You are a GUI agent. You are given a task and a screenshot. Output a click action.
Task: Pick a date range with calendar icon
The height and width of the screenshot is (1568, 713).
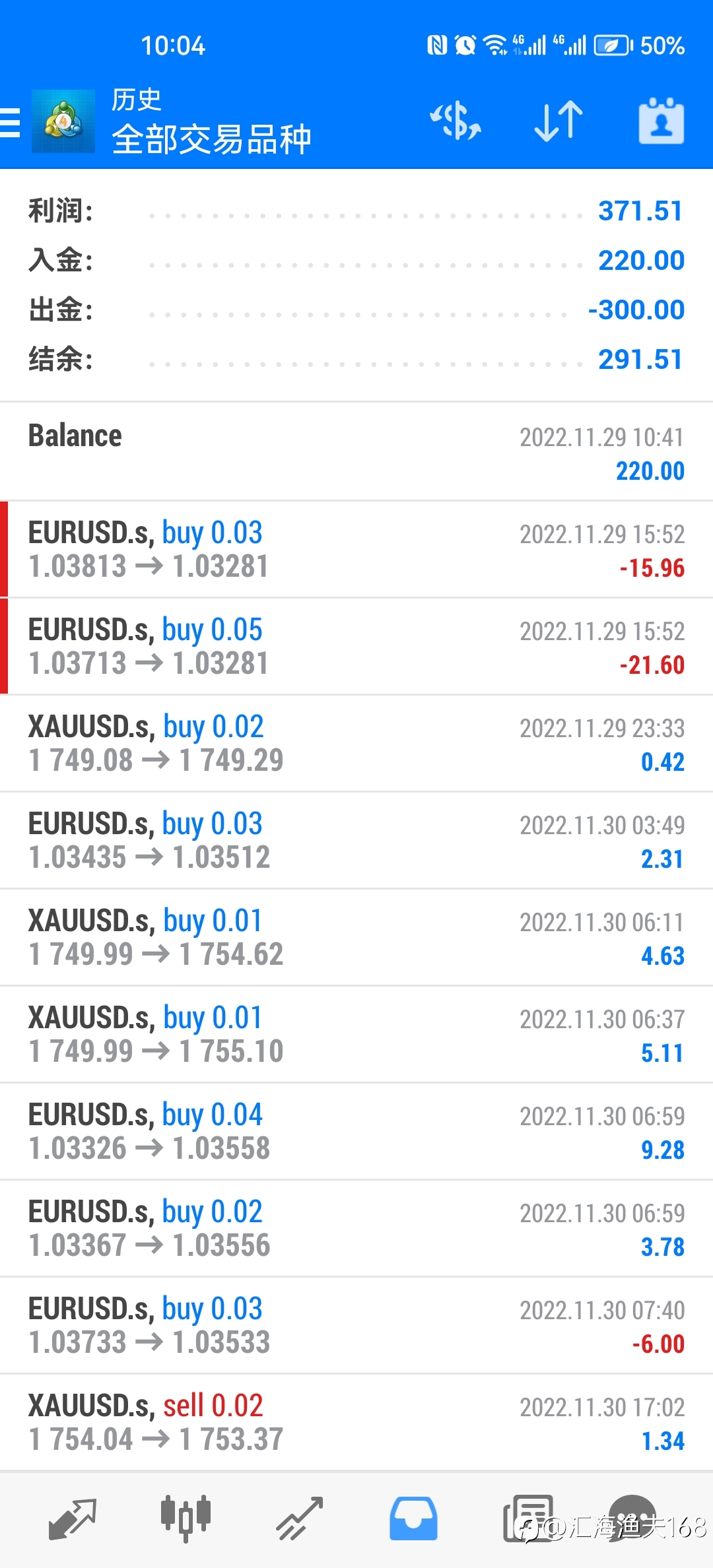point(661,121)
